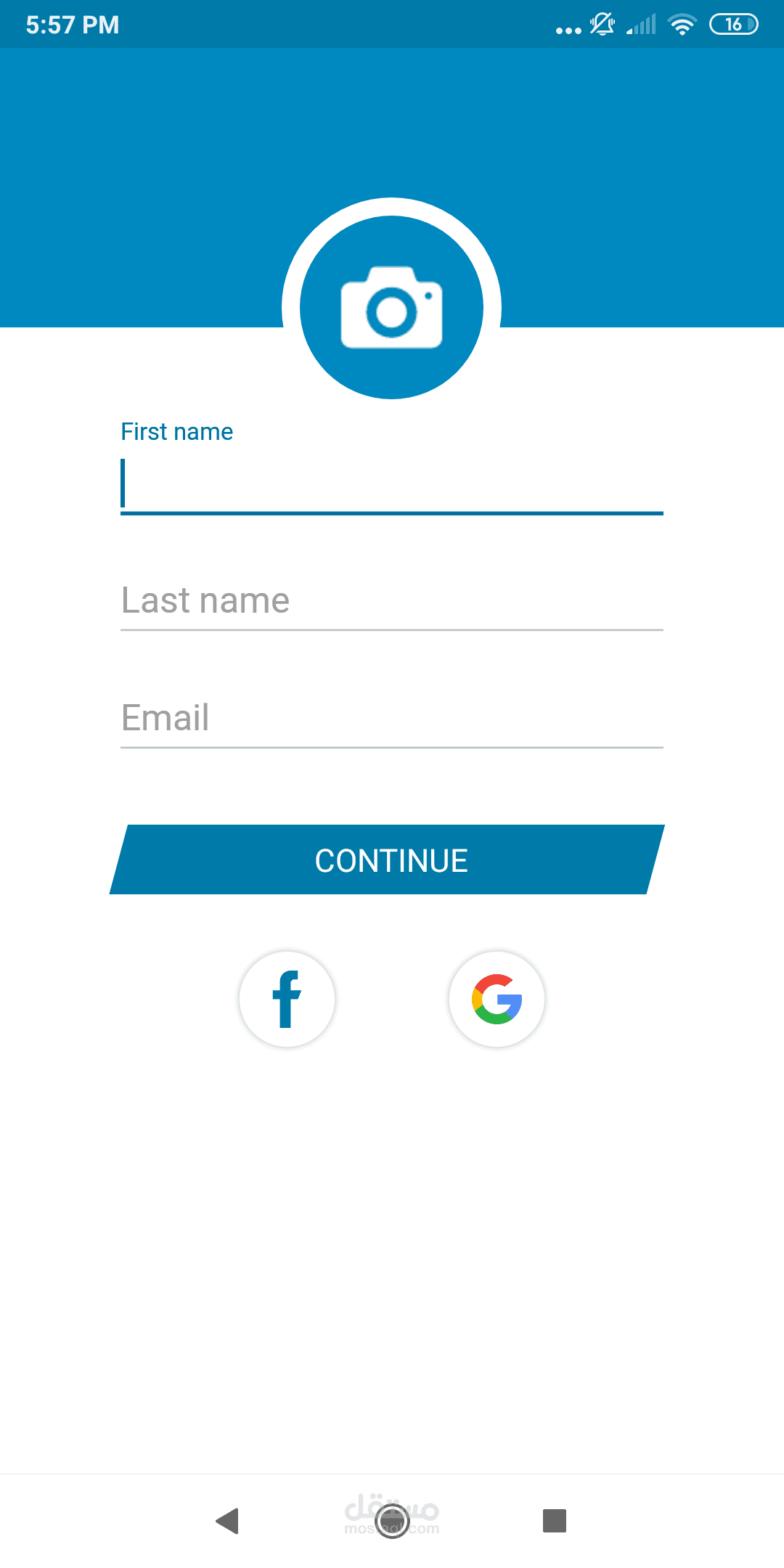Open recent apps with the square button
Image resolution: width=784 pixels, height=1568 pixels.
[555, 1521]
